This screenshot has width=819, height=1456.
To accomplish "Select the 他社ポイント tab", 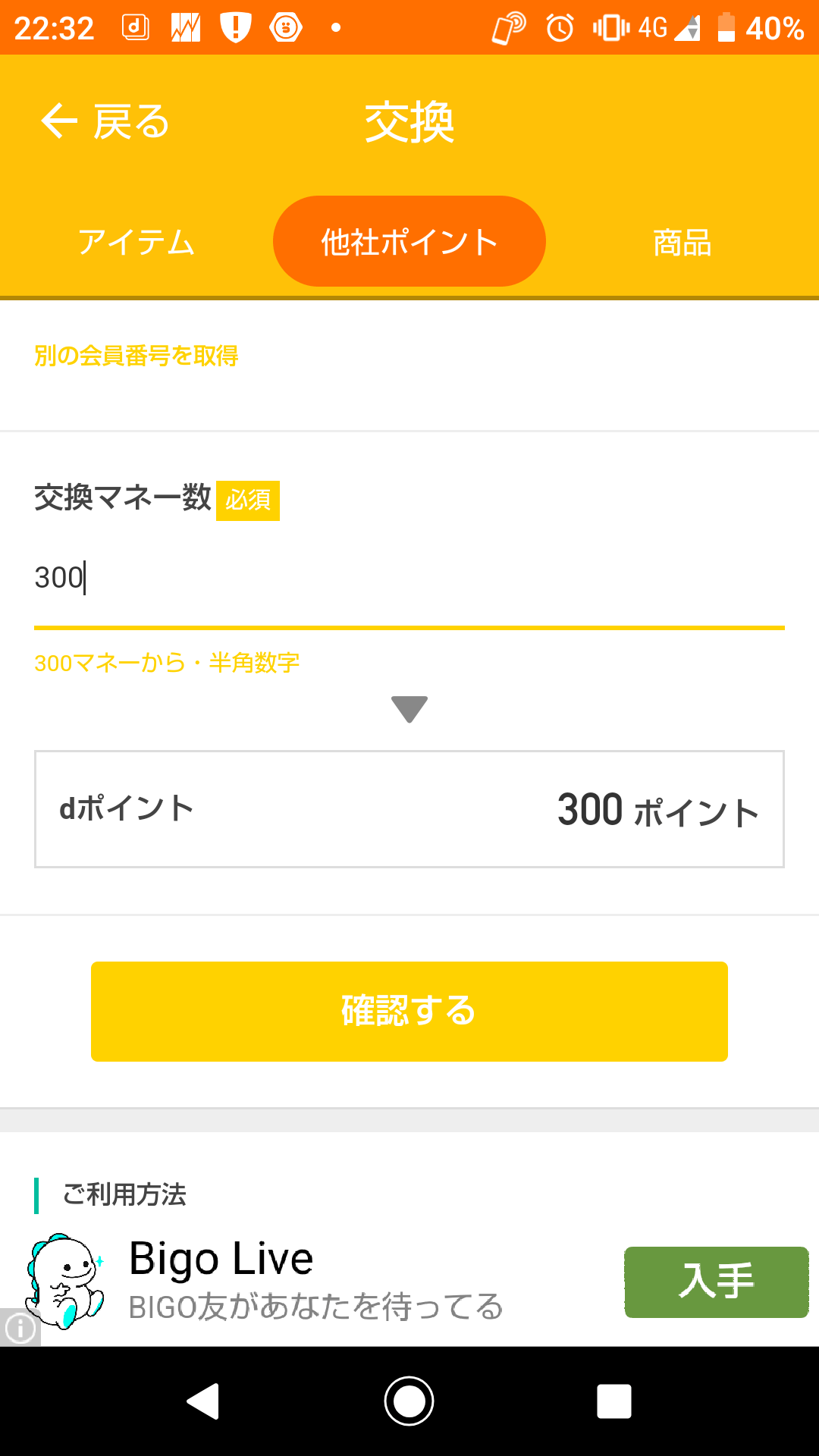I will click(409, 241).
